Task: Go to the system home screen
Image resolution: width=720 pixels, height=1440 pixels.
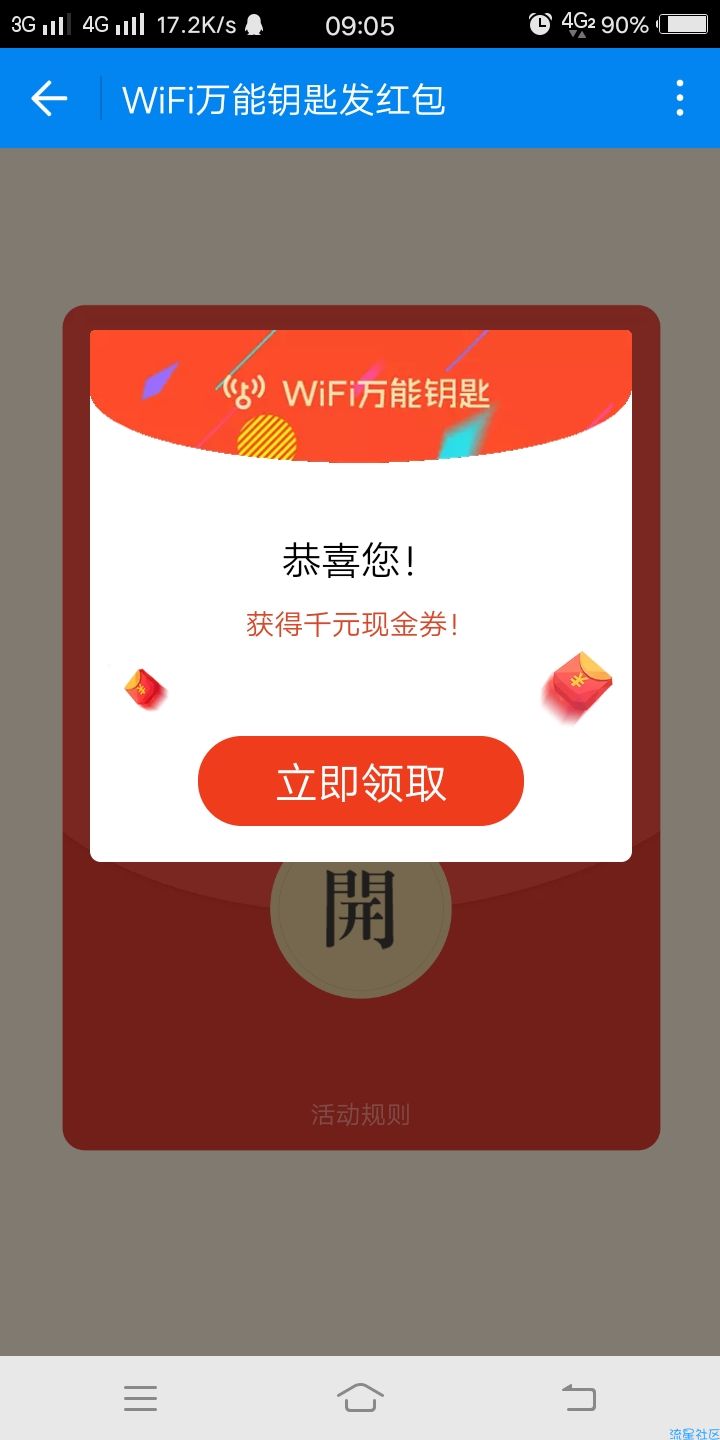Action: click(360, 1398)
